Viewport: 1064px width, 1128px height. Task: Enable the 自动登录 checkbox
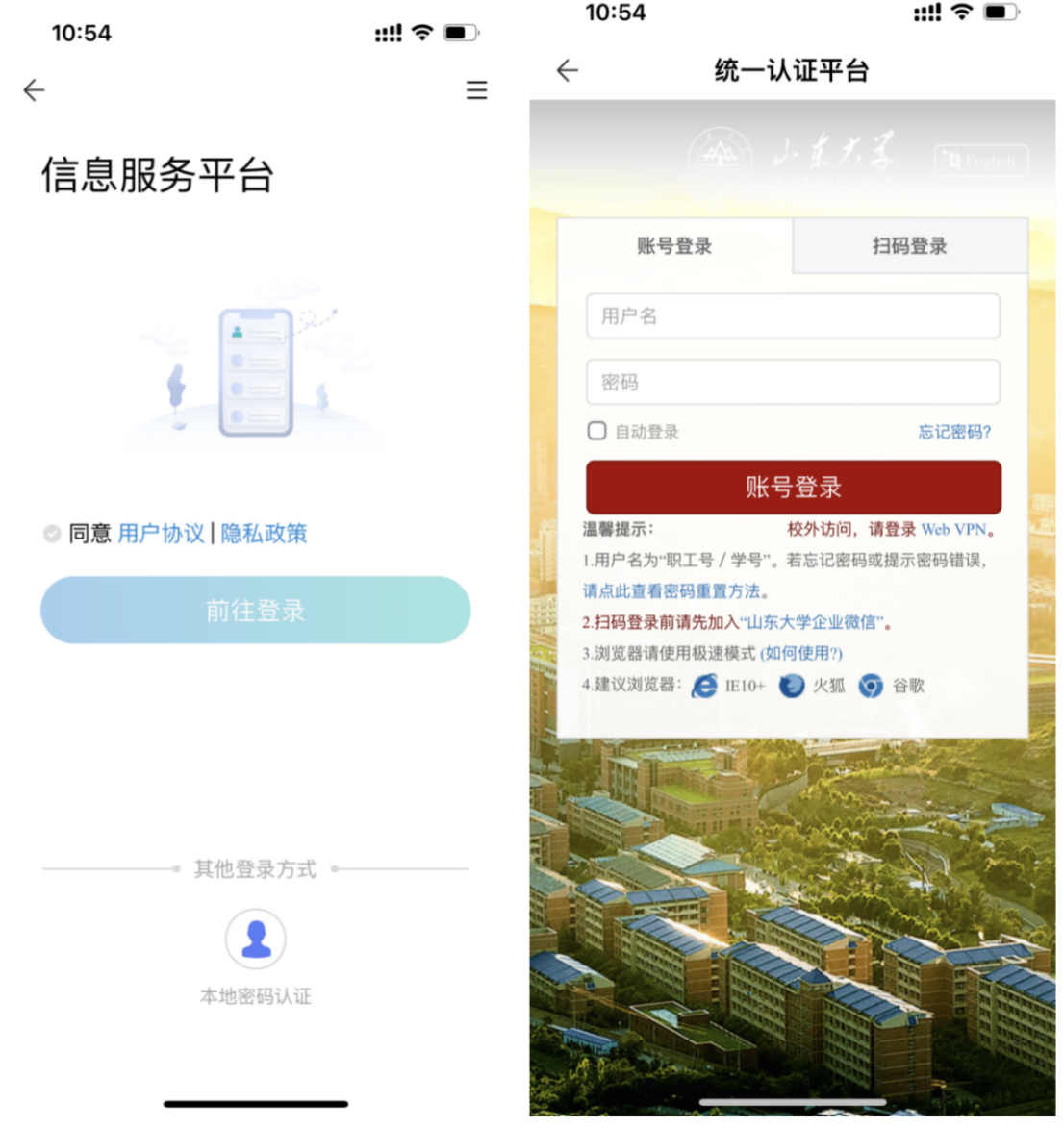coord(597,431)
